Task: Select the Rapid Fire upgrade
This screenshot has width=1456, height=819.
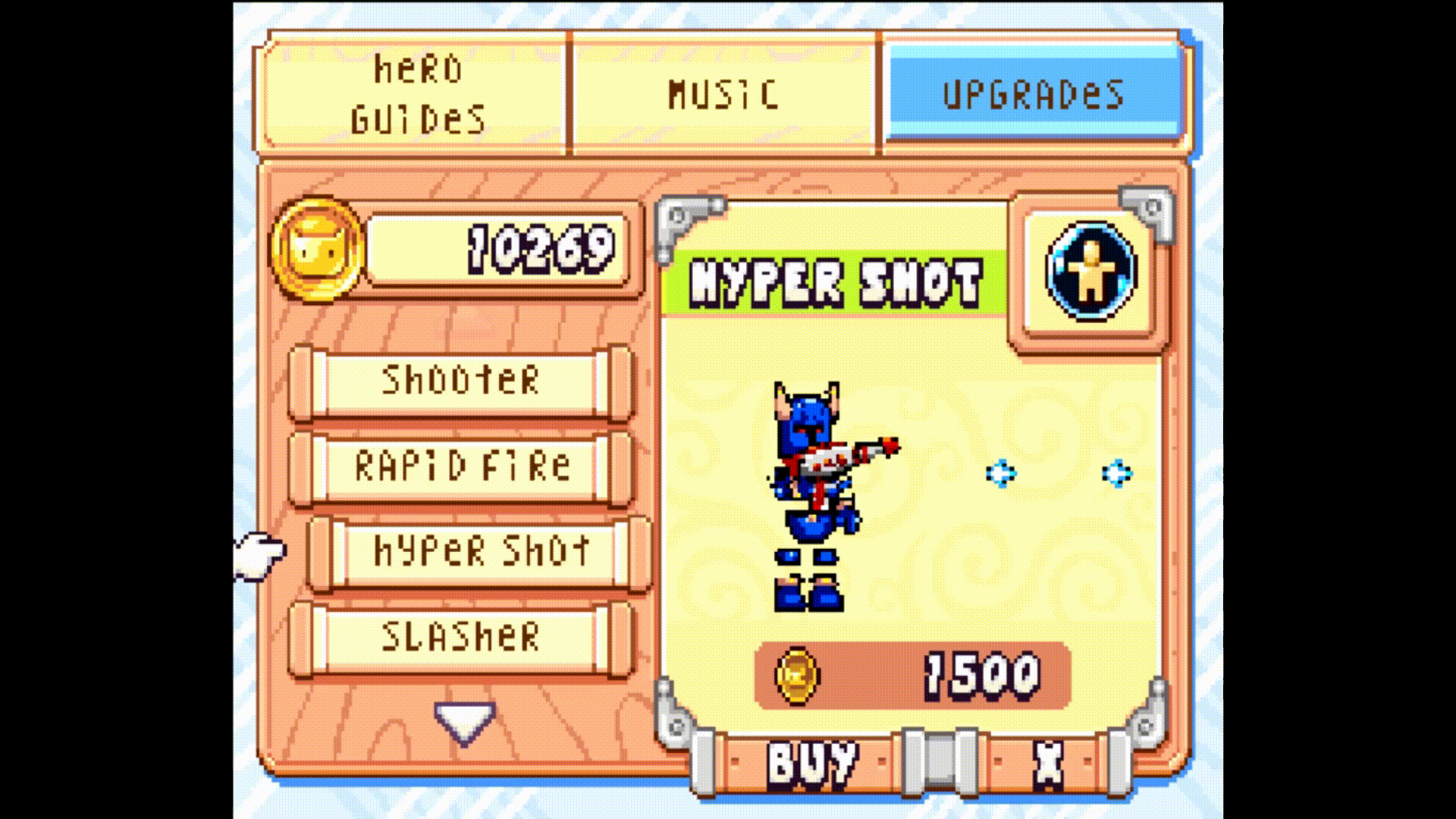Action: point(460,467)
